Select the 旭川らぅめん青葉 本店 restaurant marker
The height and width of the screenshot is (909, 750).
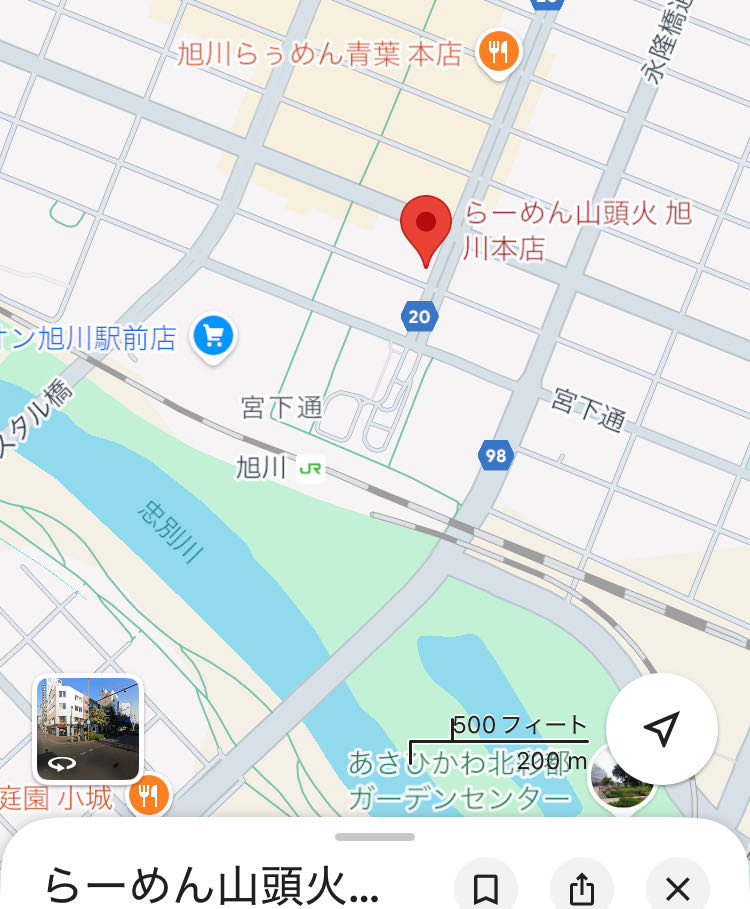497,51
